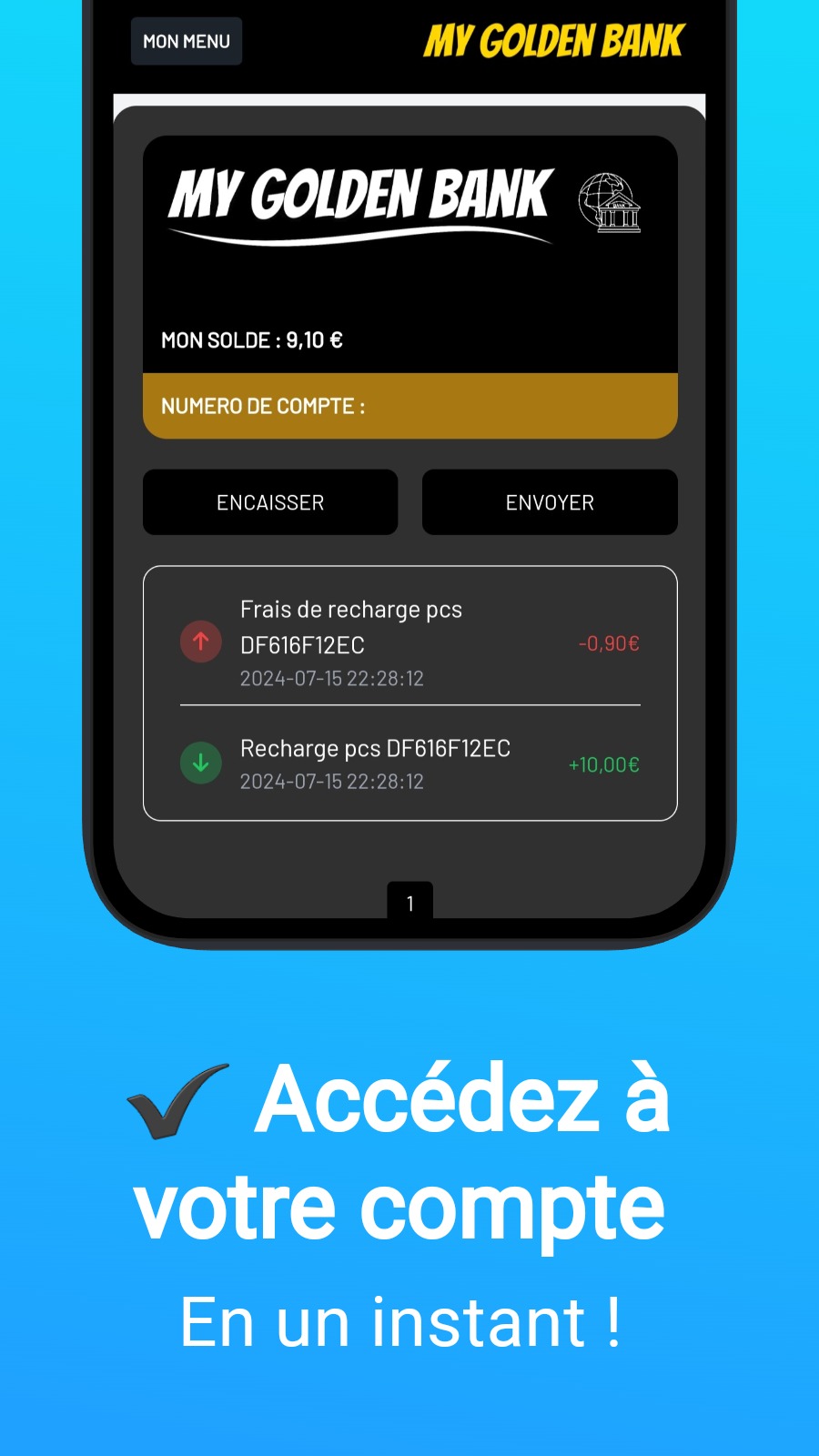Tap the MY GOLDEN BANK header logo
819x1456 pixels.
click(554, 41)
